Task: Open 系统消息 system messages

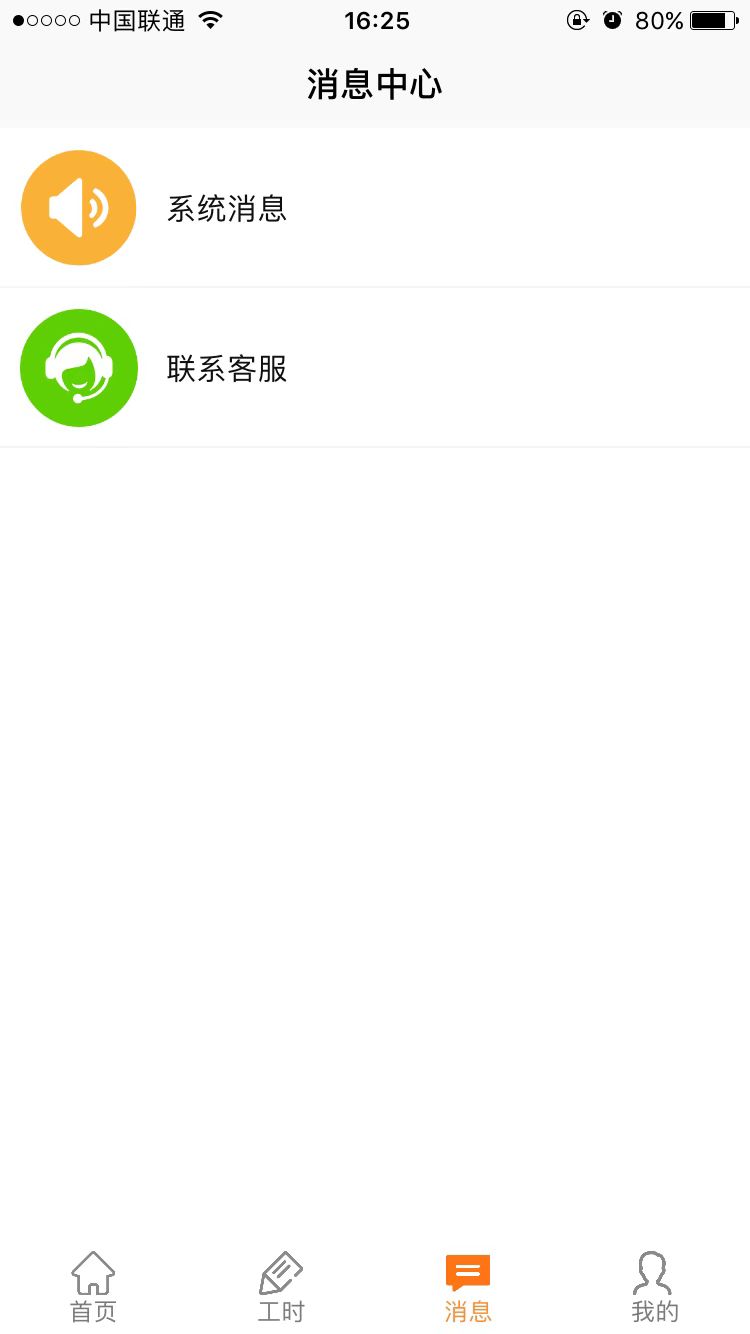Action: pos(375,208)
